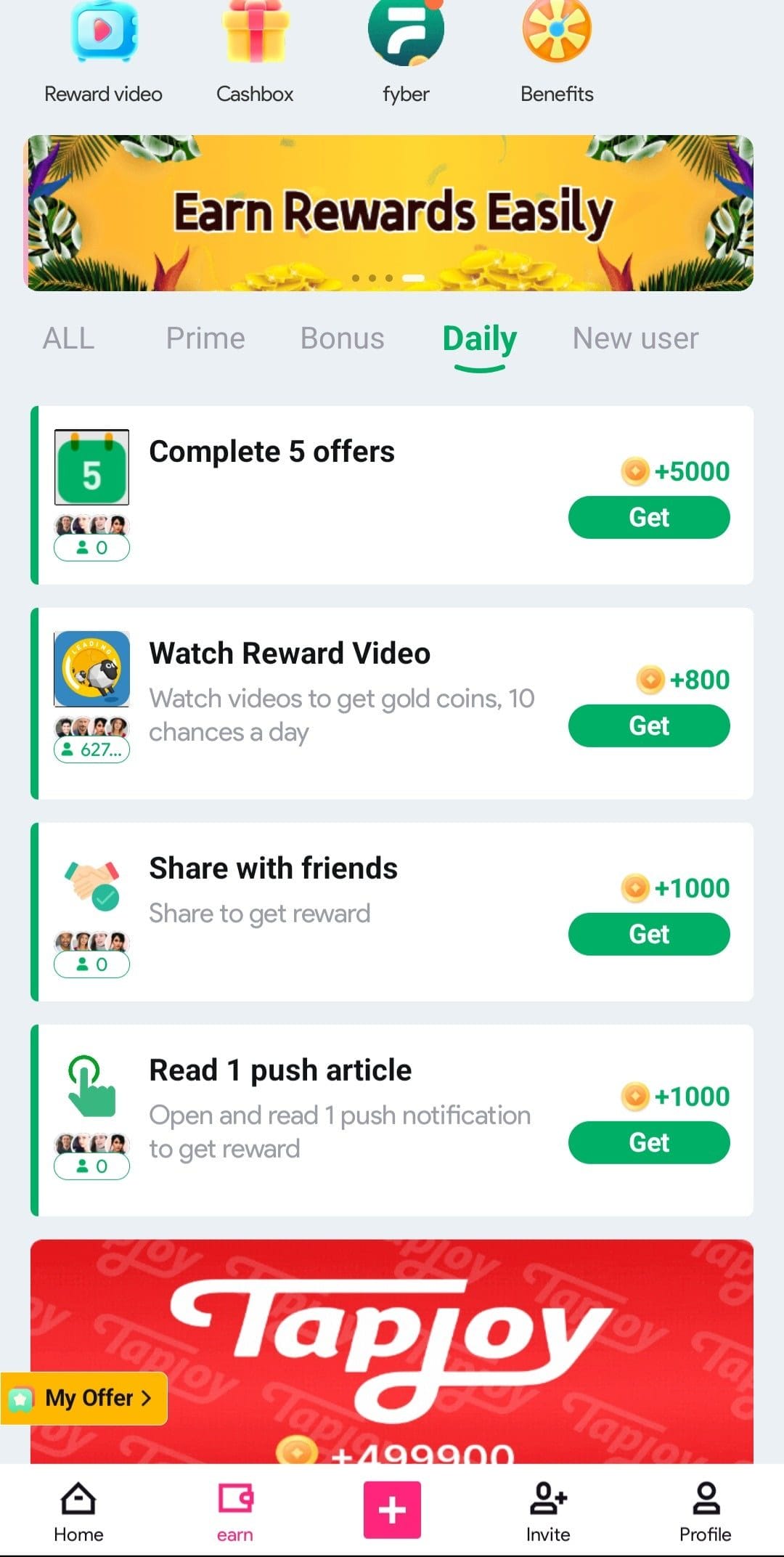
Task: Tap Get for Share with friends
Action: [x=649, y=934]
